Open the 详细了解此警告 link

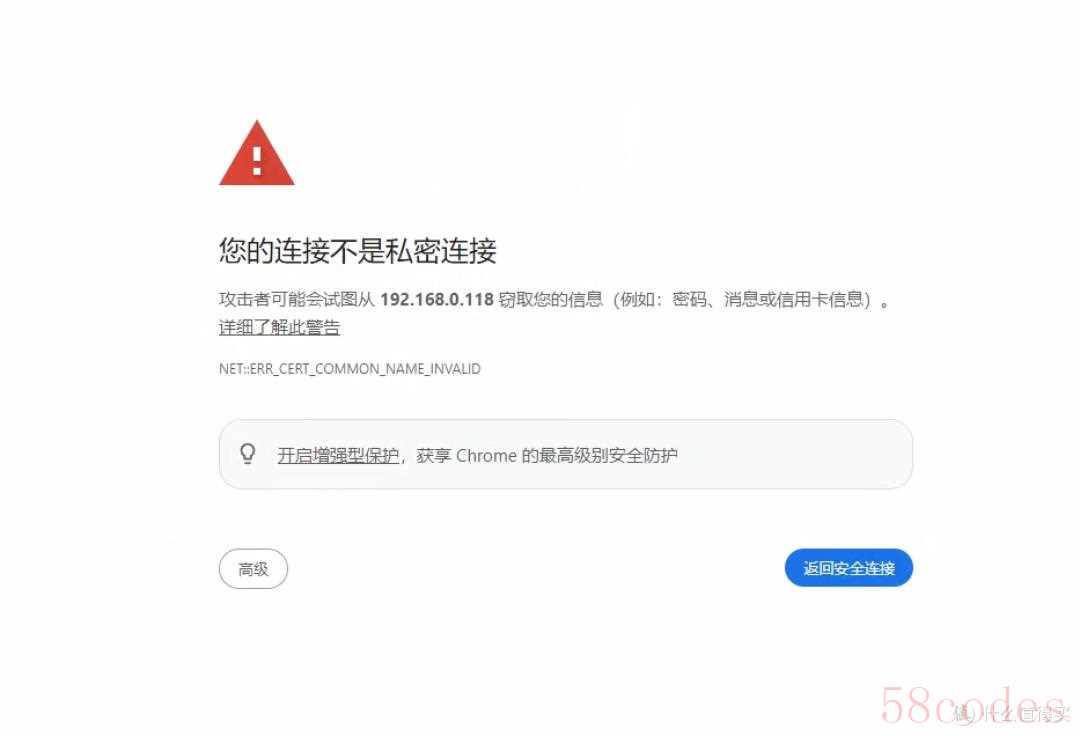coord(279,327)
